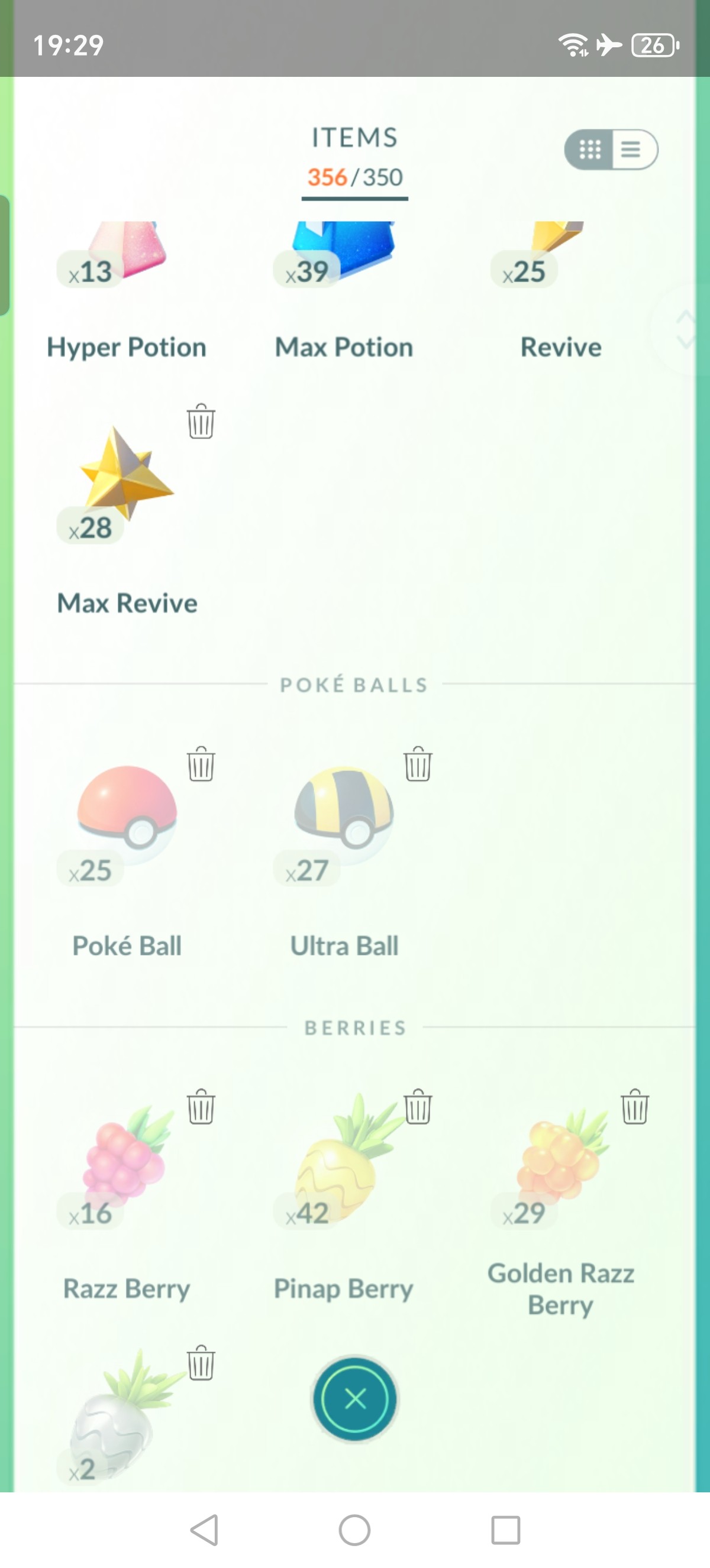Tap the Poké Ball trash icon

pos(201,763)
